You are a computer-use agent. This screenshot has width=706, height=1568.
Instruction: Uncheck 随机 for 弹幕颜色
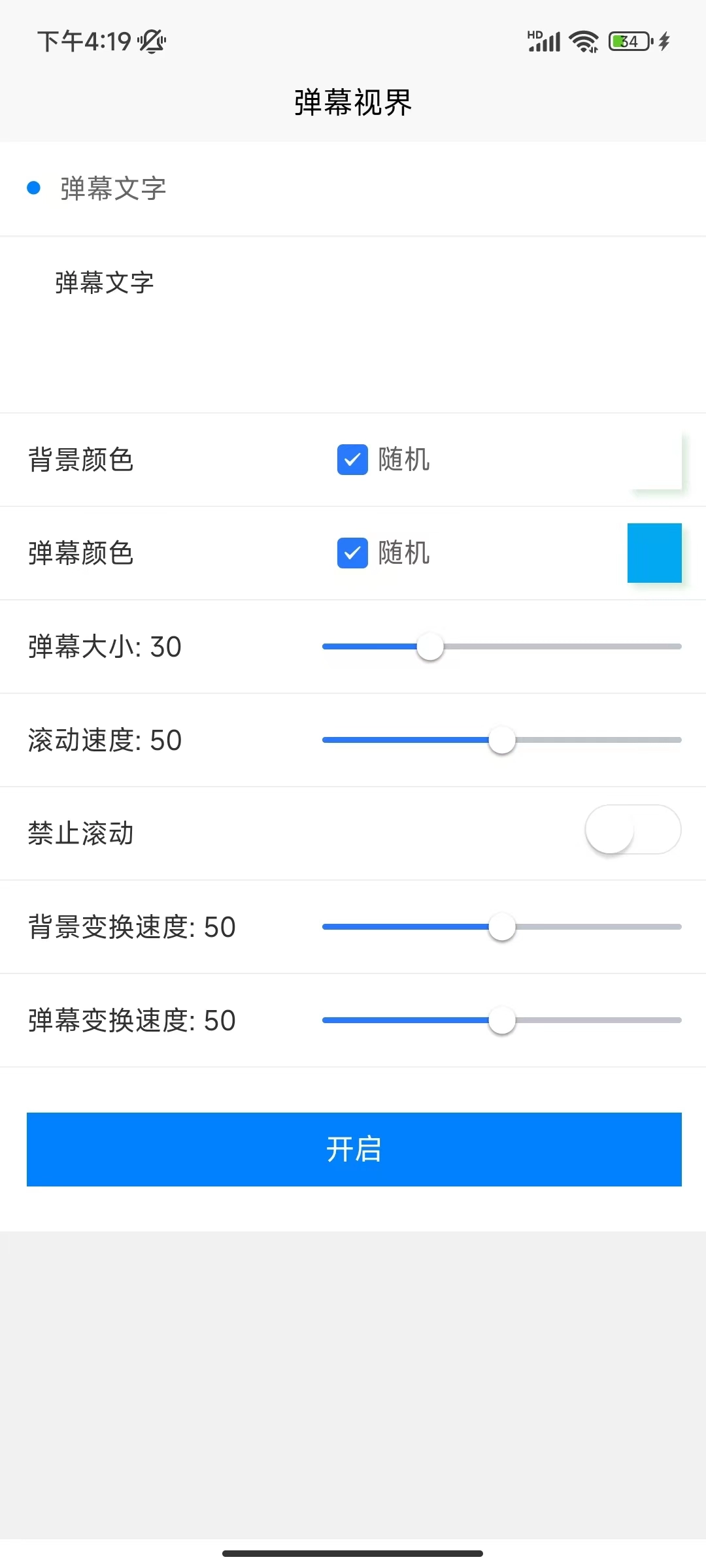[352, 553]
